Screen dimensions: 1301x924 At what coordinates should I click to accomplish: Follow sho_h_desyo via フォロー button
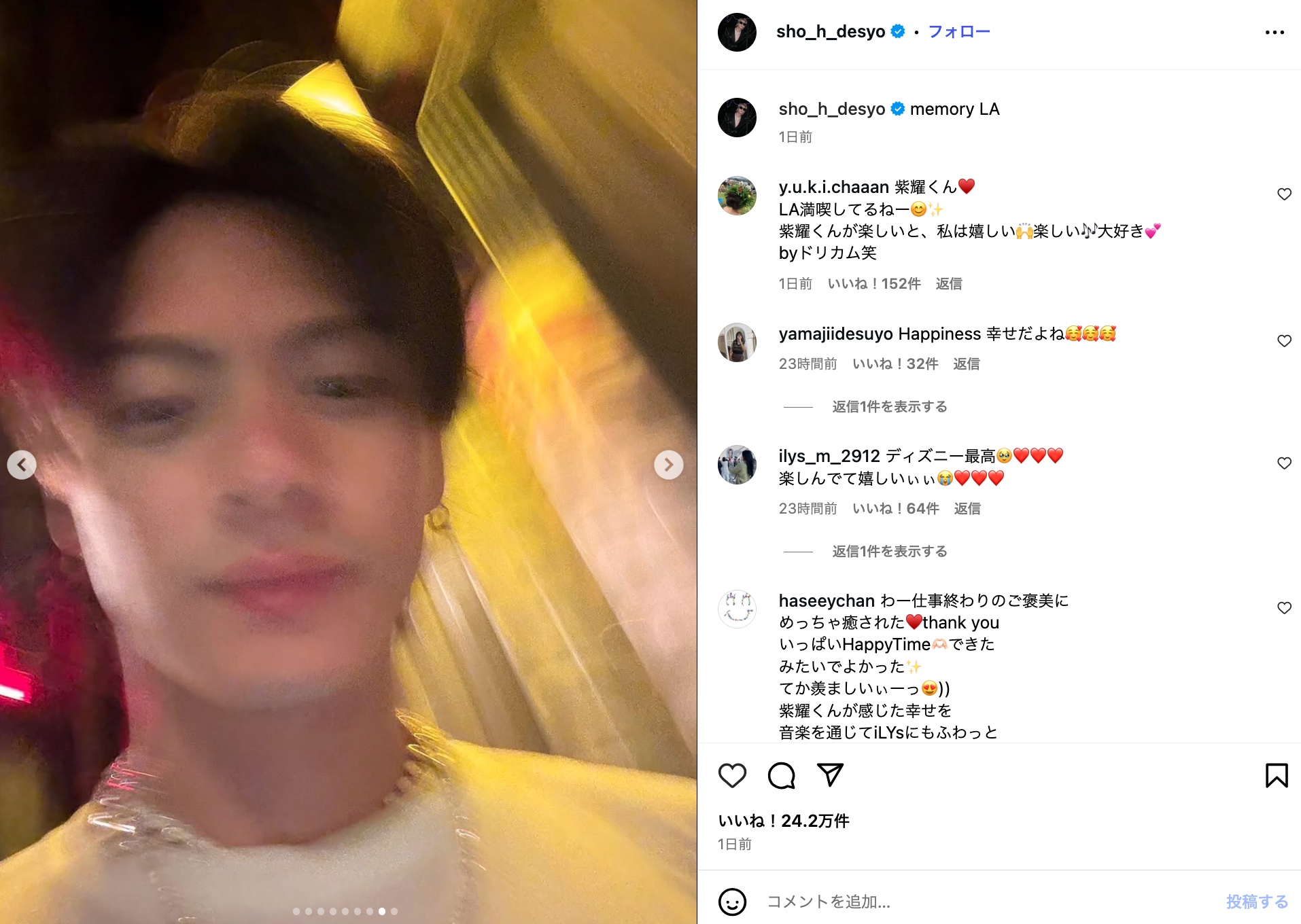click(958, 31)
